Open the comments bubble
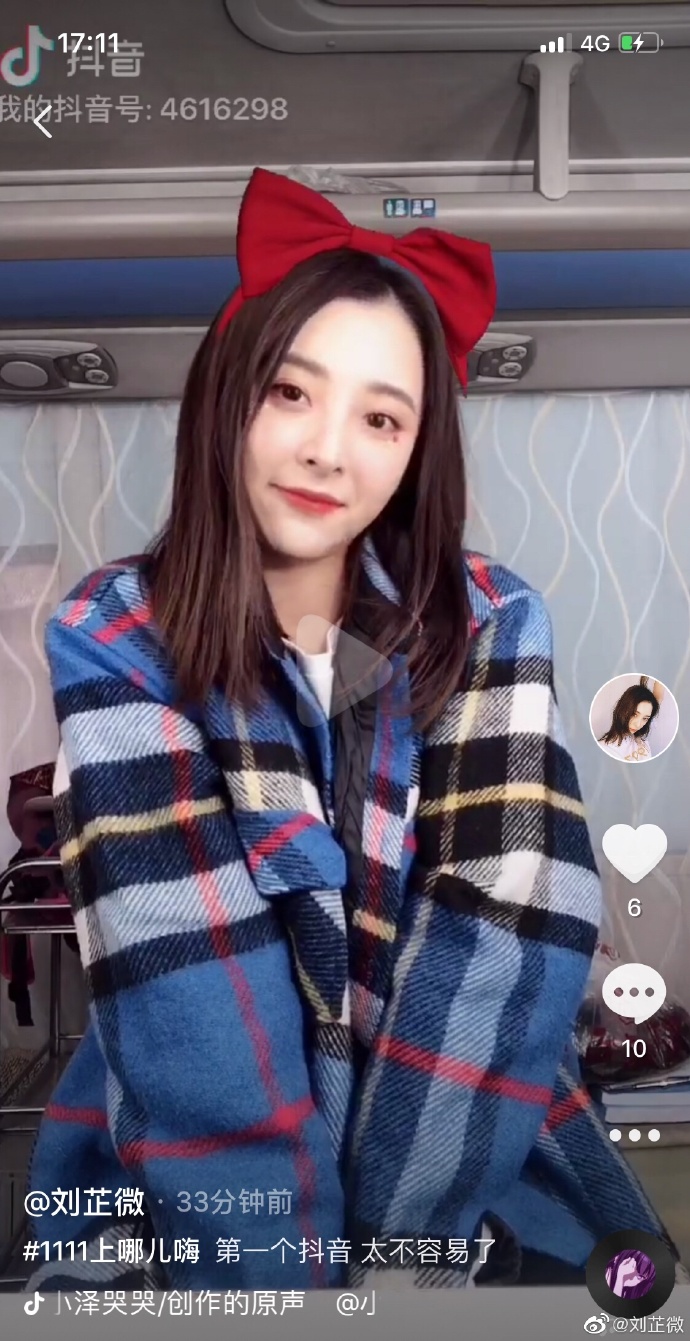Screen dimensions: 690x1341 pyautogui.click(x=634, y=994)
